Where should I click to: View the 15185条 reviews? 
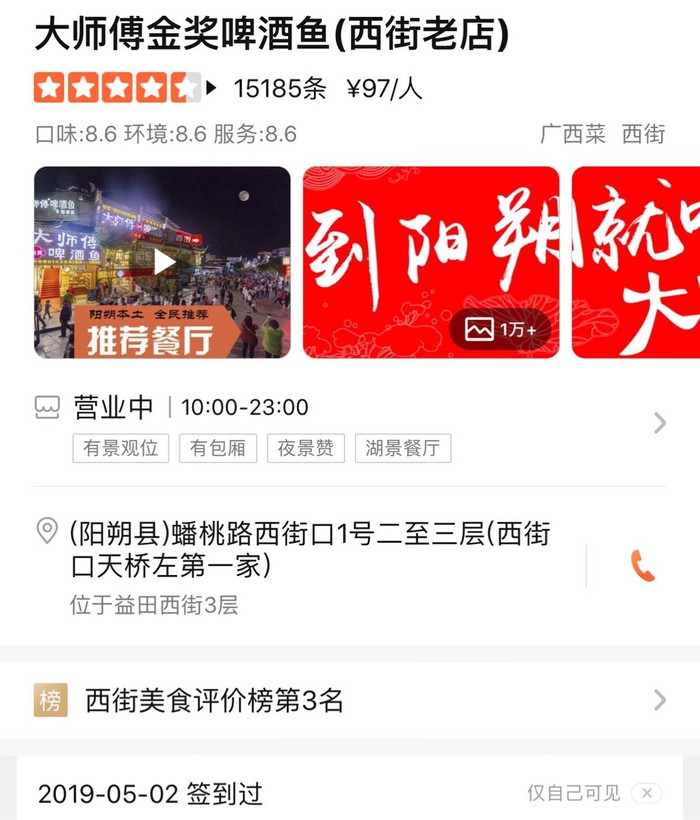[280, 88]
